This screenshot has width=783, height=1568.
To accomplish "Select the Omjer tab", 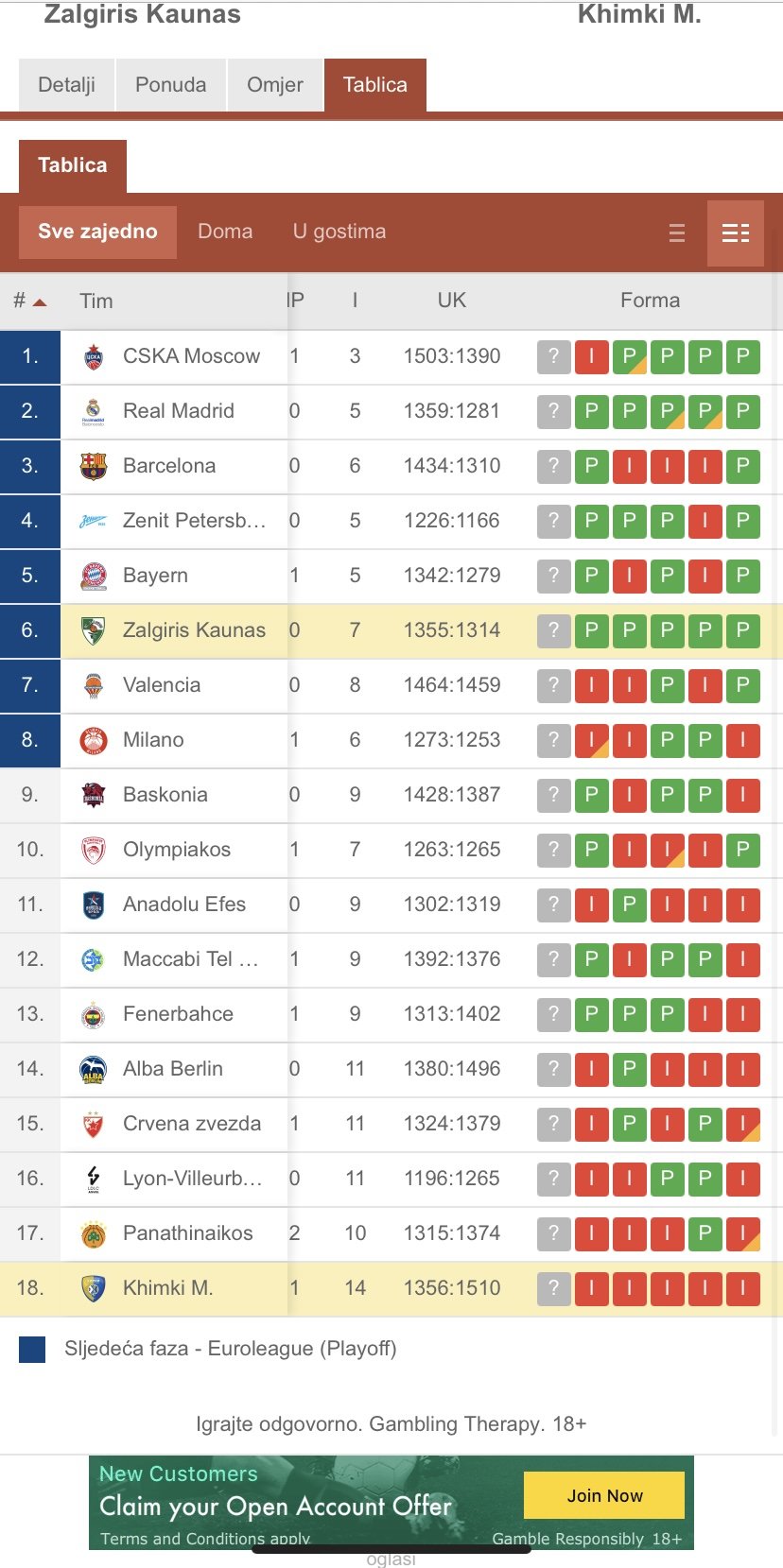I will coord(274,85).
